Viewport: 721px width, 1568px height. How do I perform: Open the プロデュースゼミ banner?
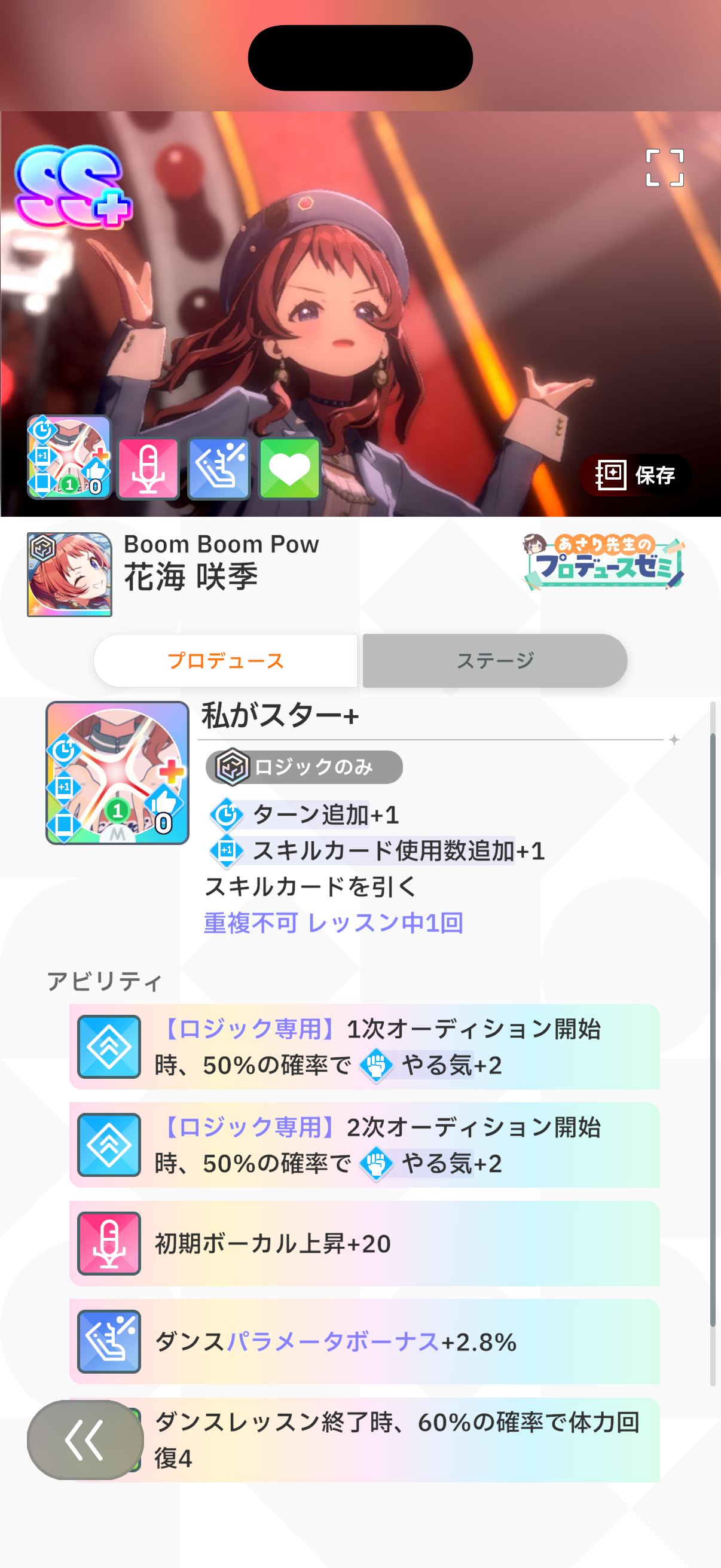pos(603,562)
